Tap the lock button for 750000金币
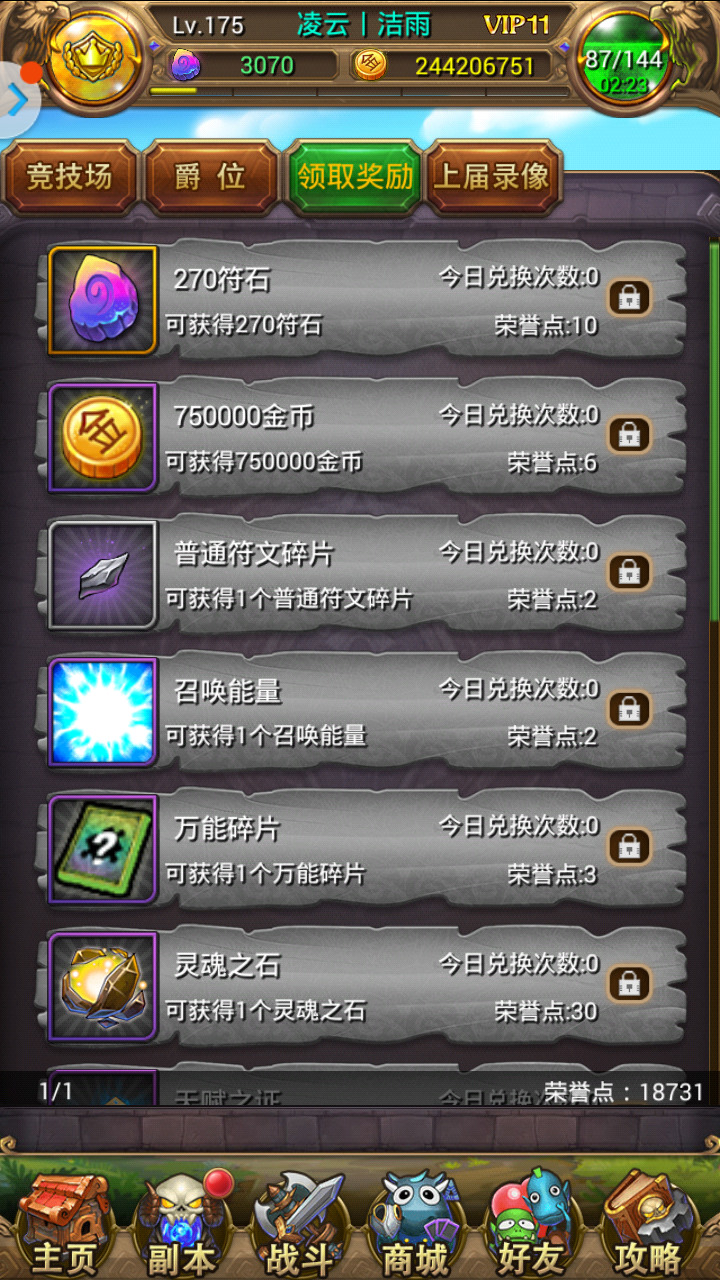 click(x=629, y=435)
